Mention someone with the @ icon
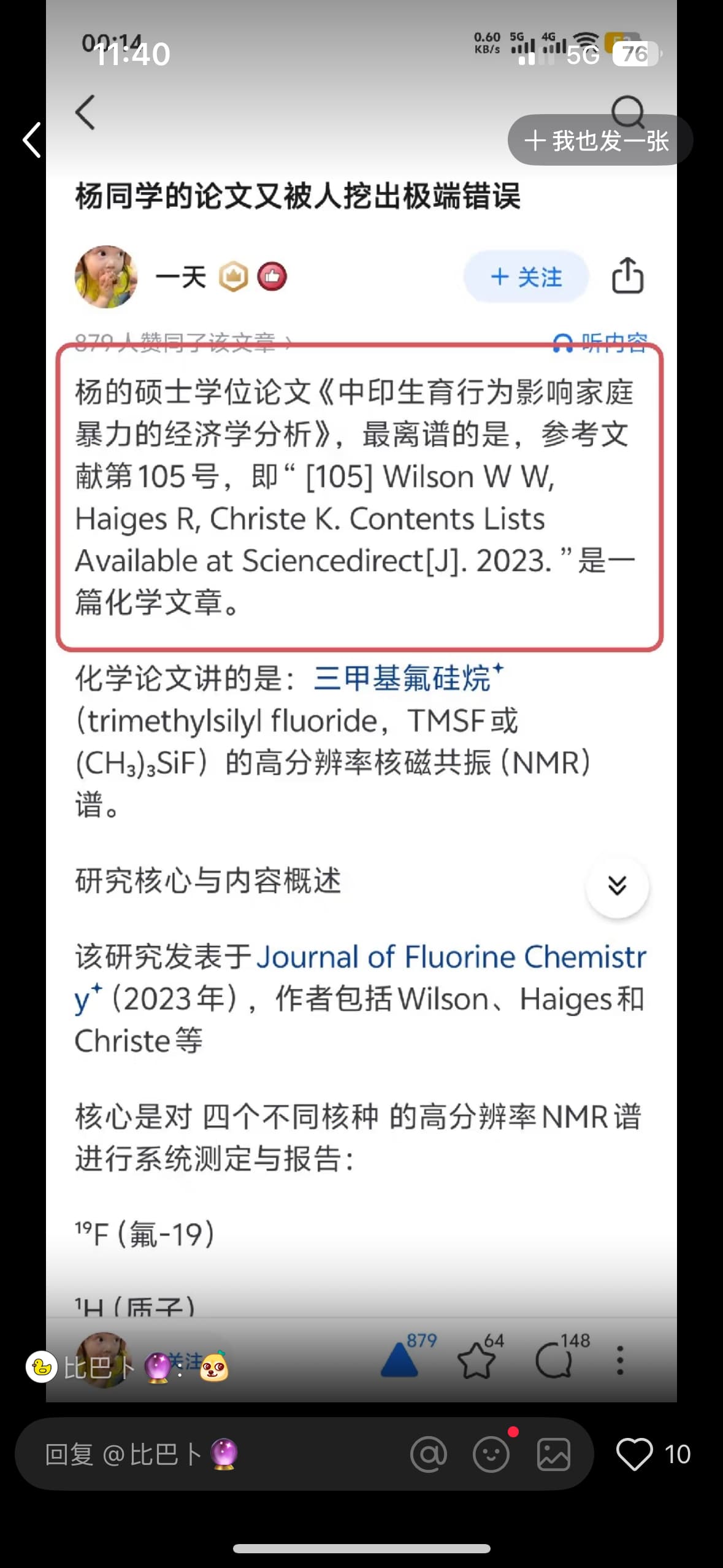Image resolution: width=723 pixels, height=1568 pixels. (429, 1454)
